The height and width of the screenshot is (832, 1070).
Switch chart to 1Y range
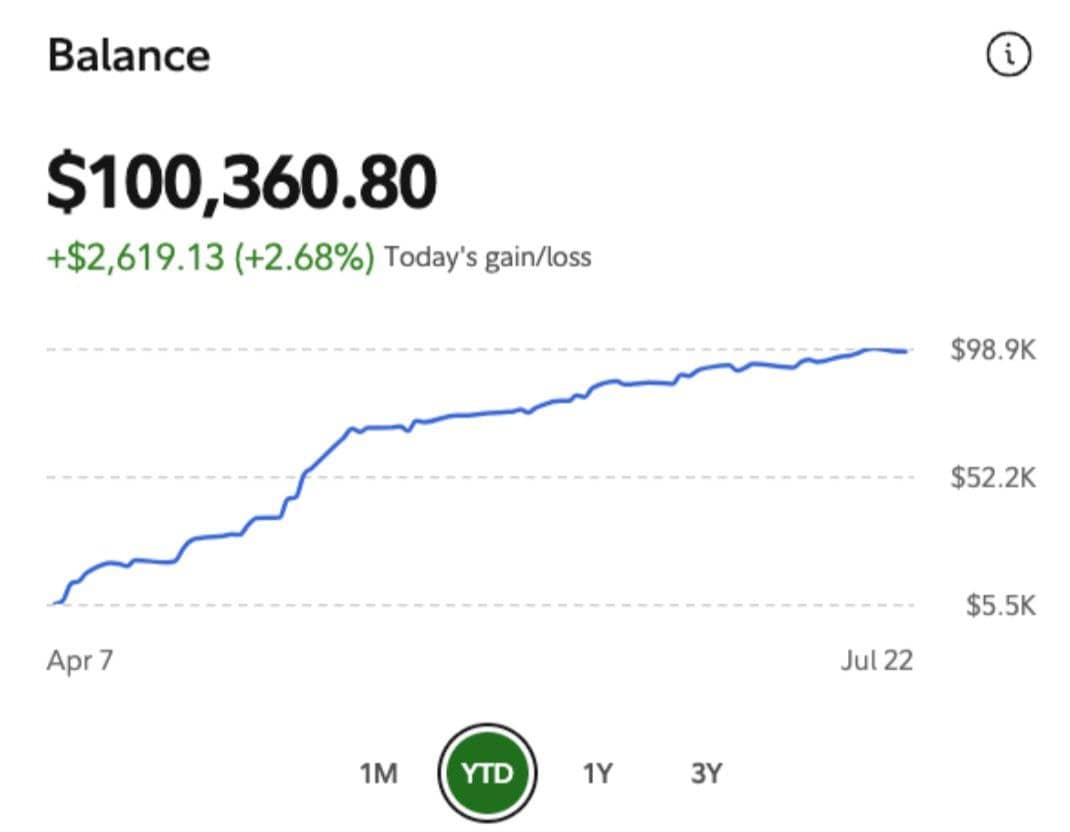(x=597, y=773)
